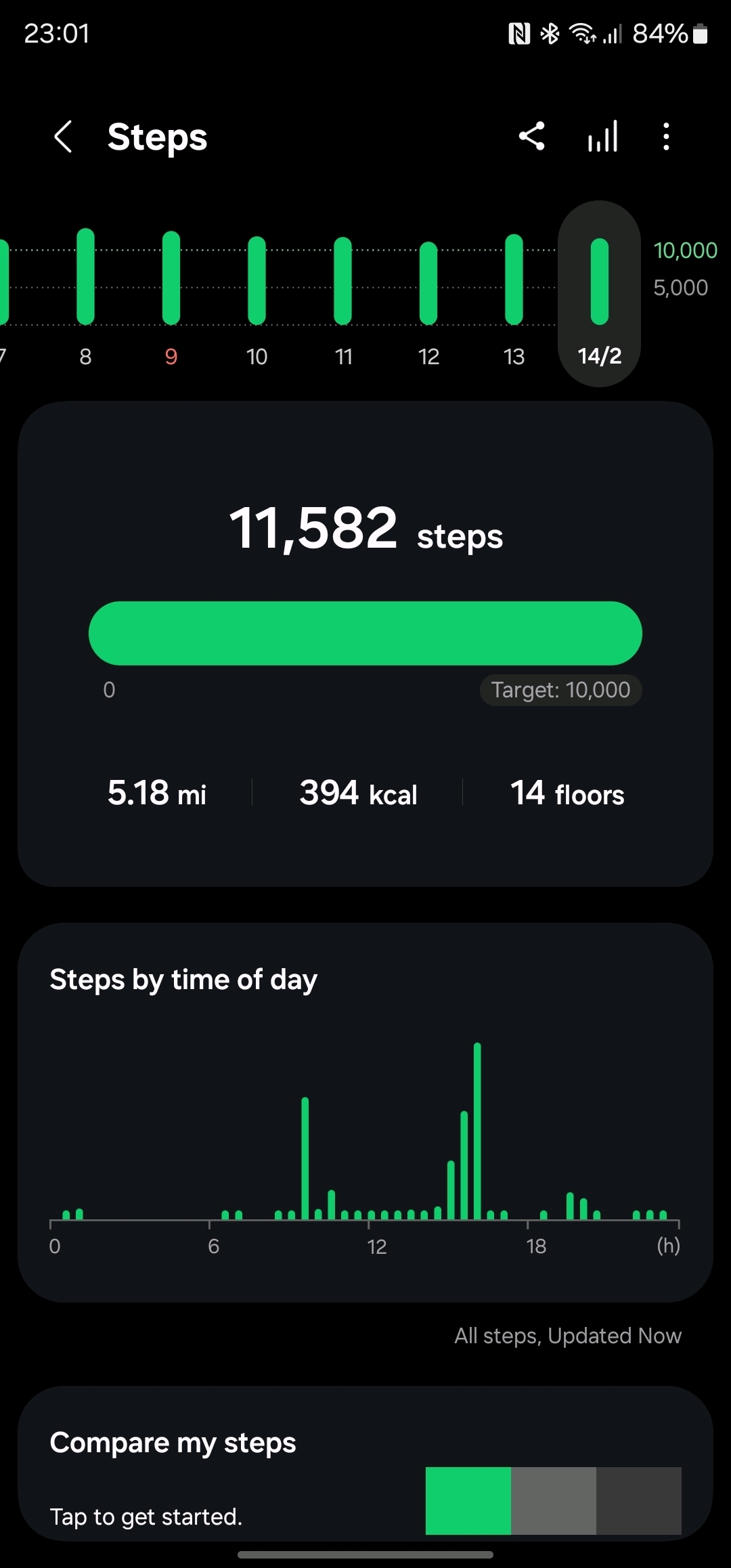731x1568 pixels.
Task: Open the step trends chart icon
Action: pyautogui.click(x=602, y=136)
